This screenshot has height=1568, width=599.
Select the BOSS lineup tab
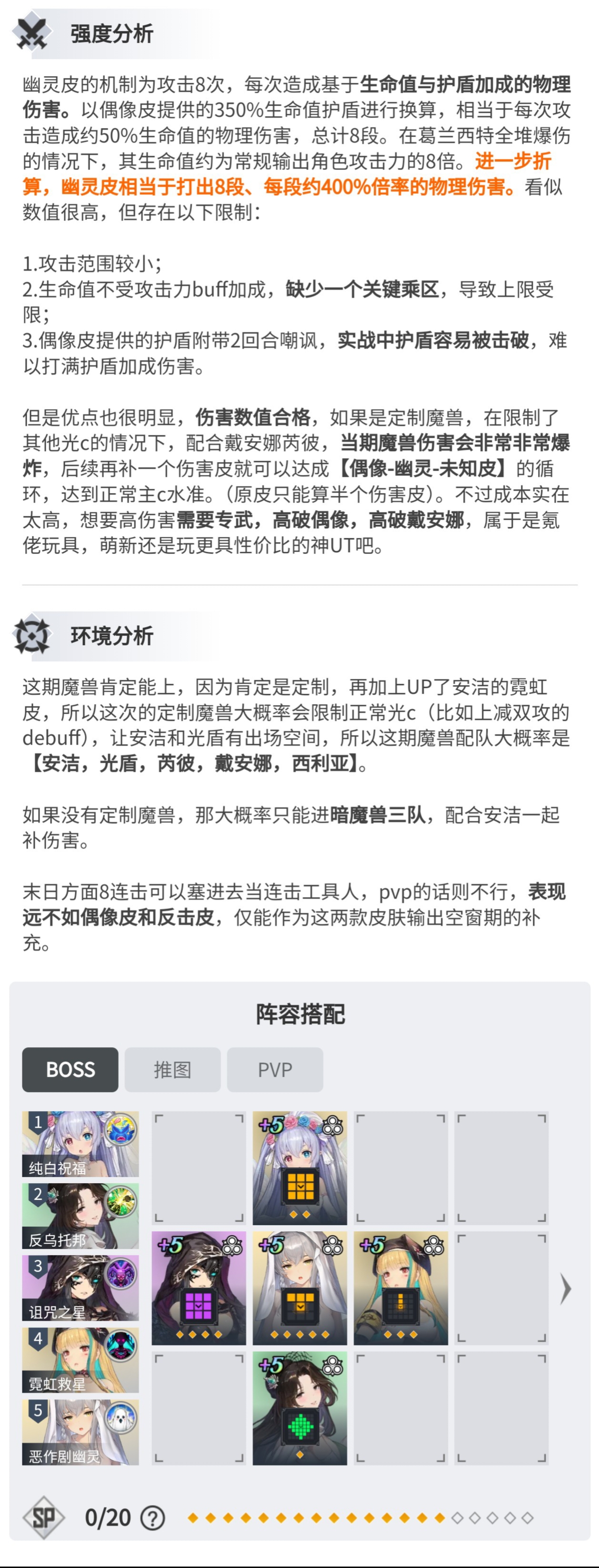click(70, 1070)
